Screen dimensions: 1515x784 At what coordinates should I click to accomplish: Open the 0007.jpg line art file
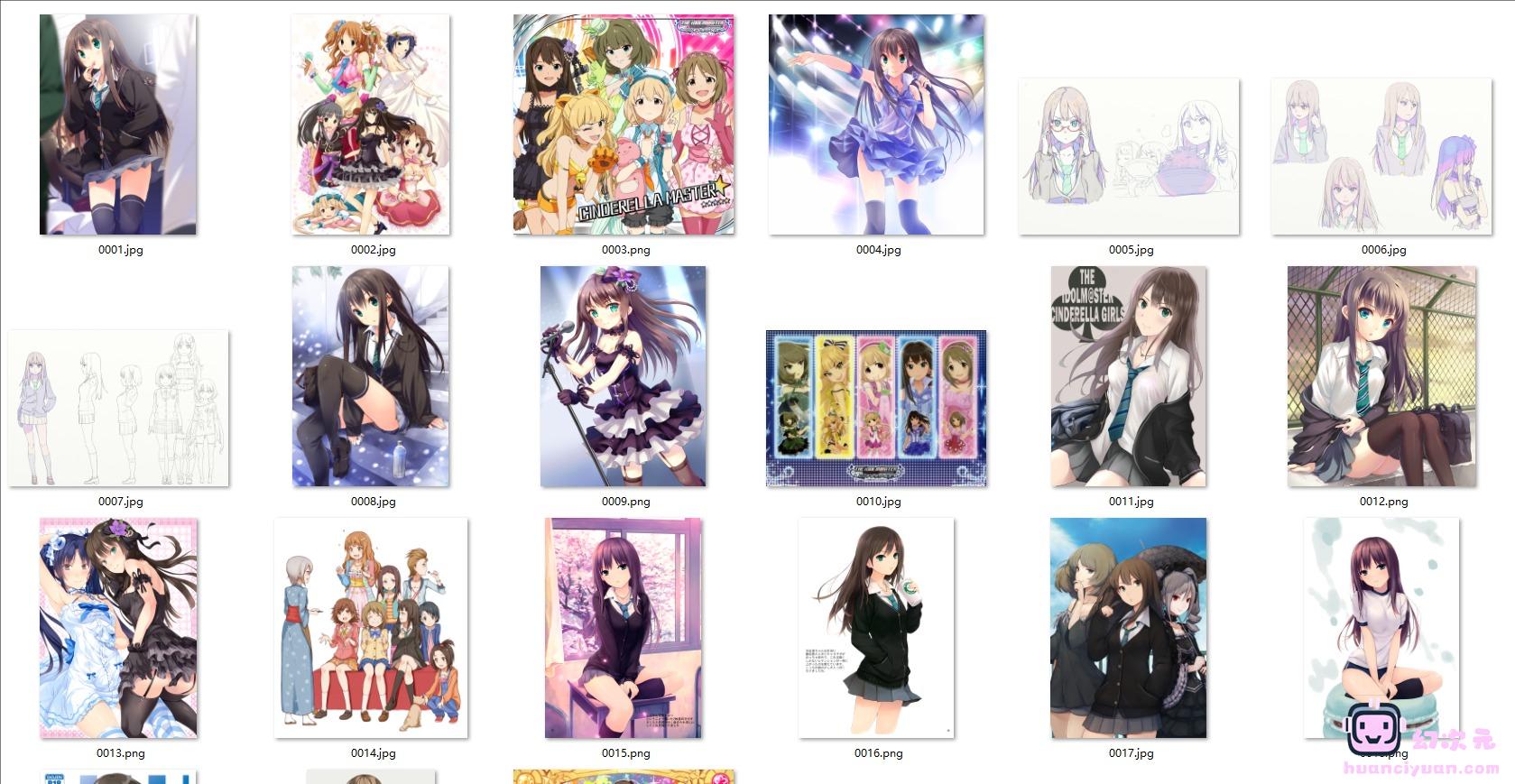pos(118,408)
